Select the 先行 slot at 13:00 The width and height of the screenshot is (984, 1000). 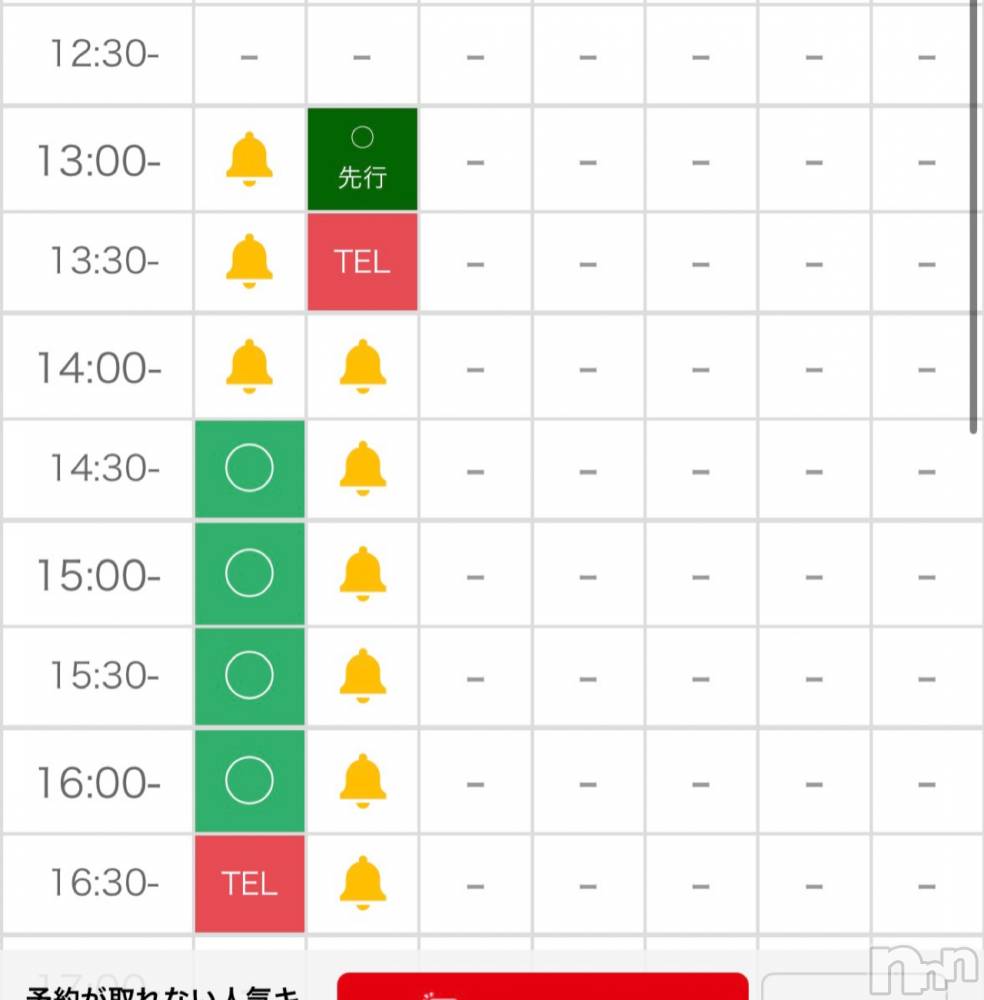362,160
